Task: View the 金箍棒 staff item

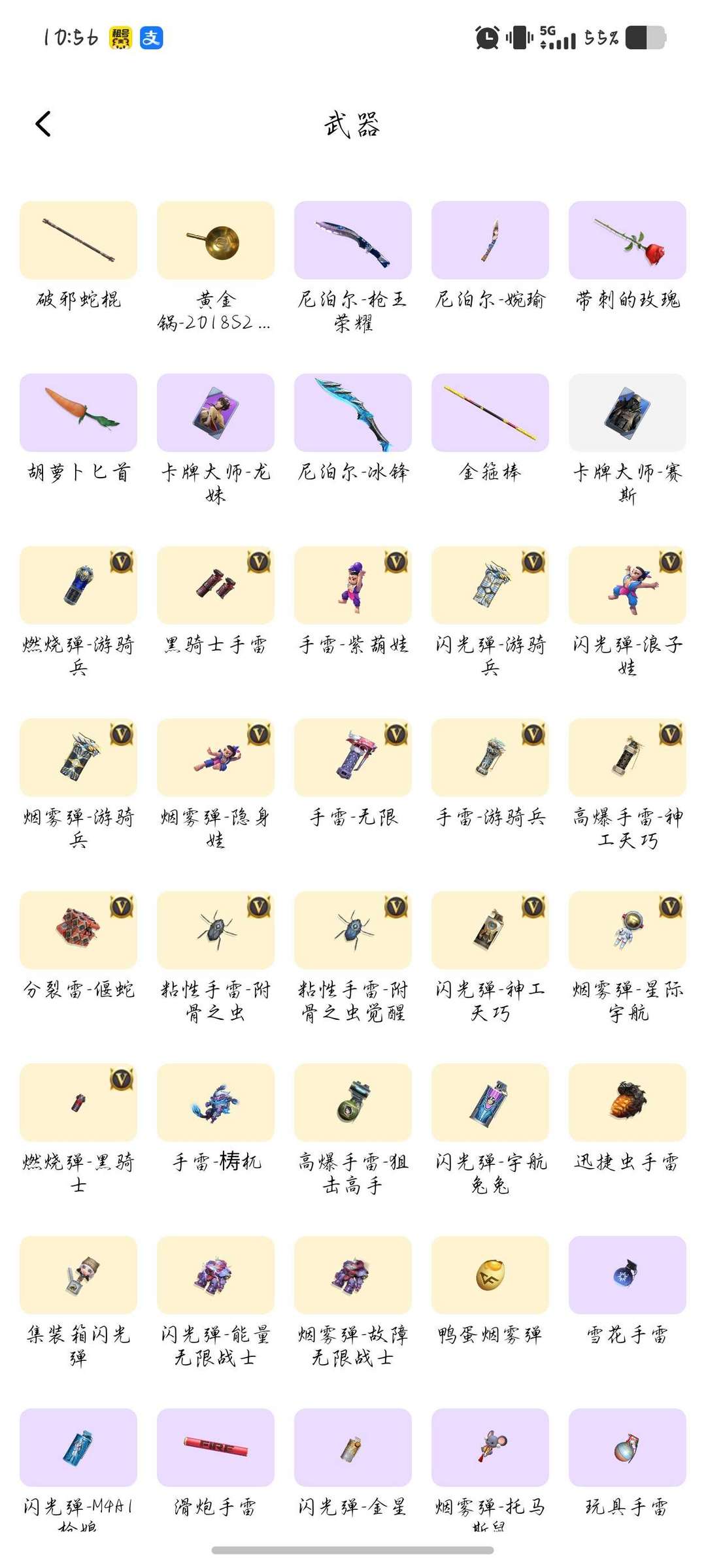Action: [490, 413]
